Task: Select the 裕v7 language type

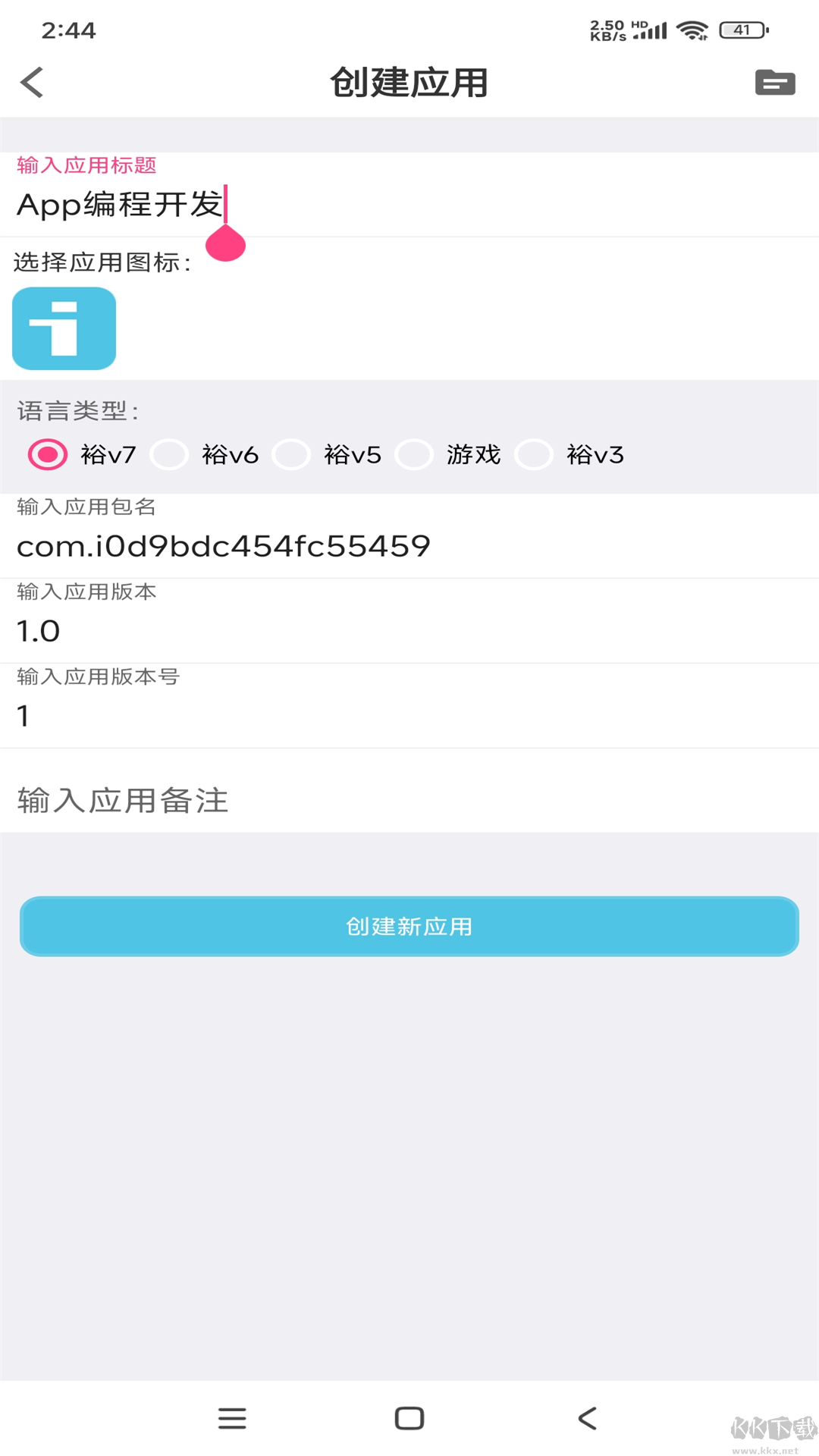Action: point(48,454)
